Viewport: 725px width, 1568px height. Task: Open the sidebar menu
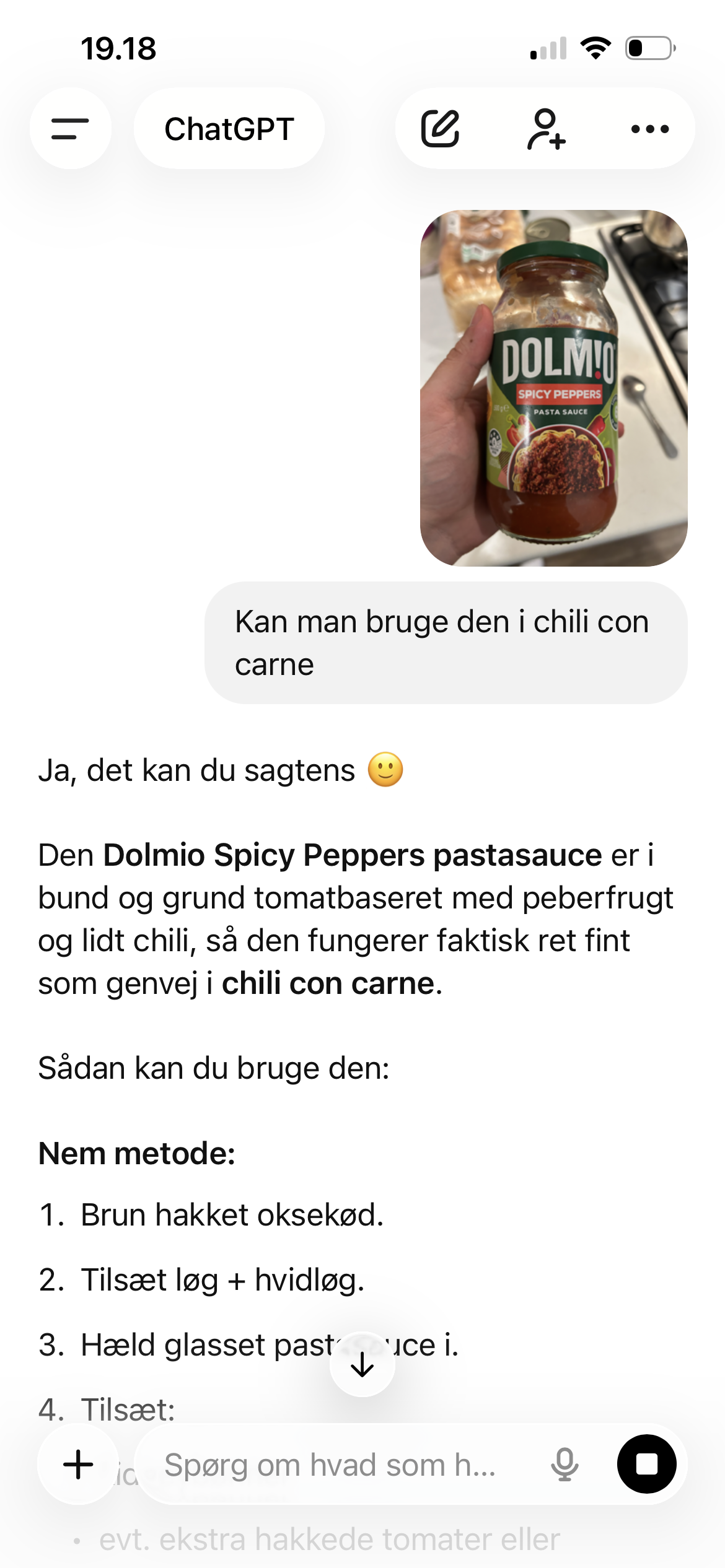tap(70, 128)
